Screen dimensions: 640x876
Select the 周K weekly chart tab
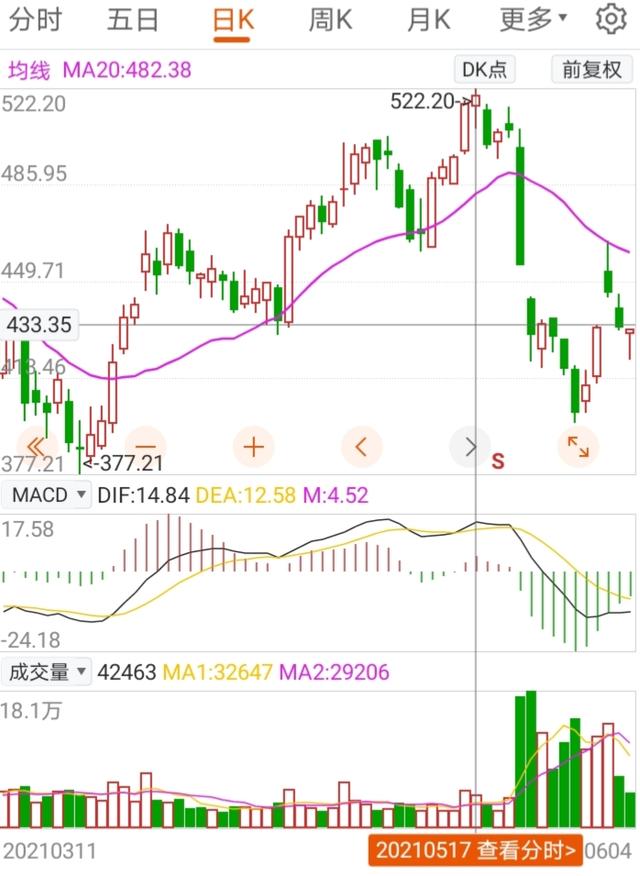tap(331, 19)
